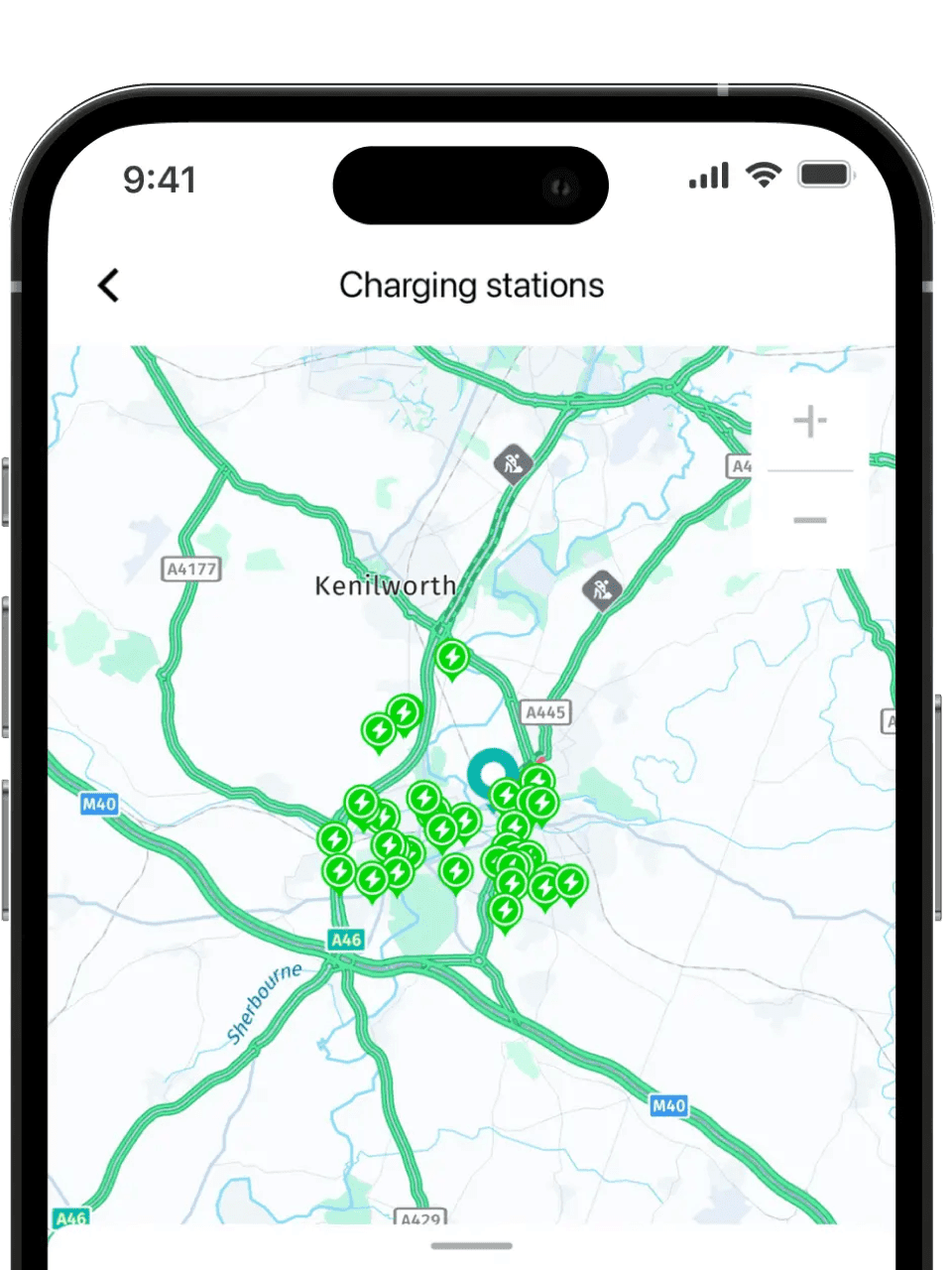
Task: Zoom out of the map
Action: (810, 520)
